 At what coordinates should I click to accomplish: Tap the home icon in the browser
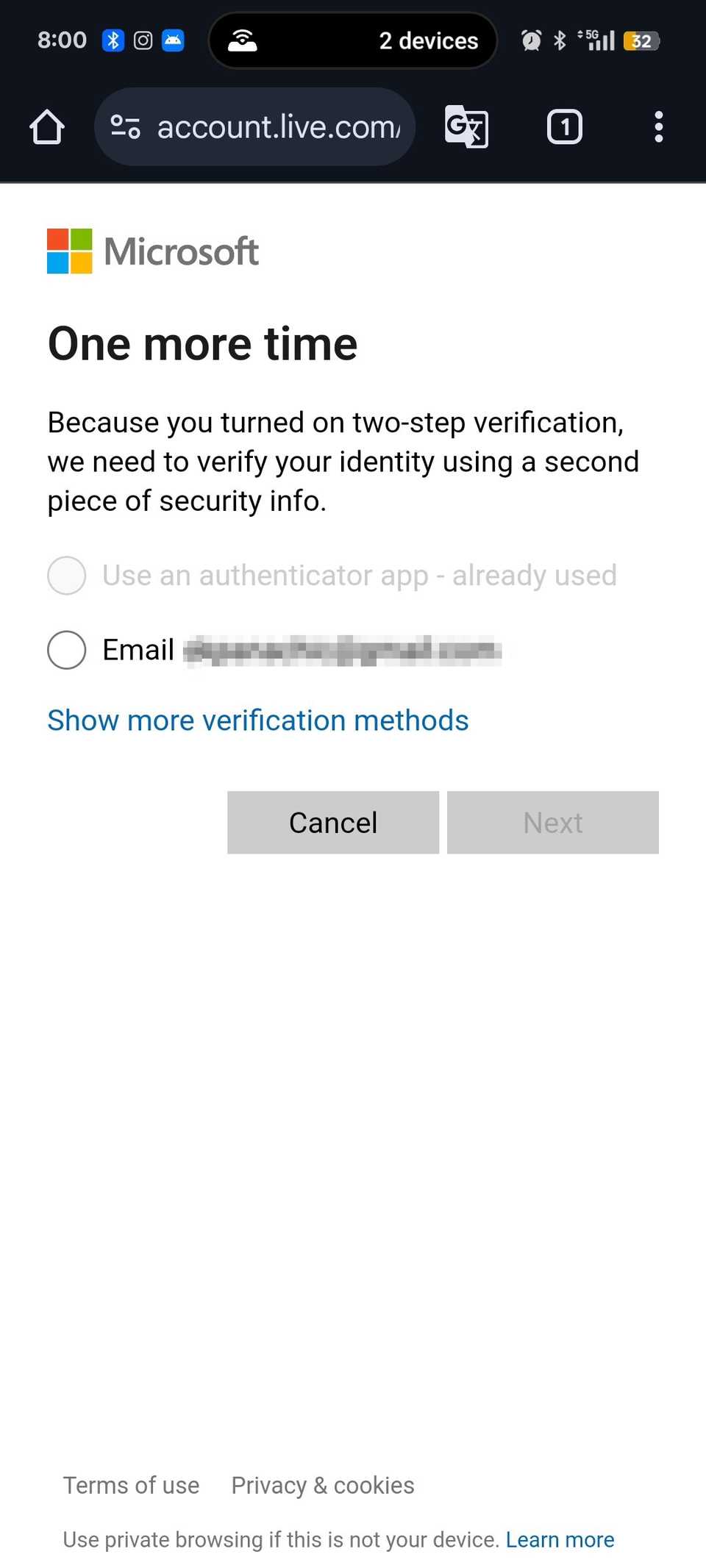point(46,126)
